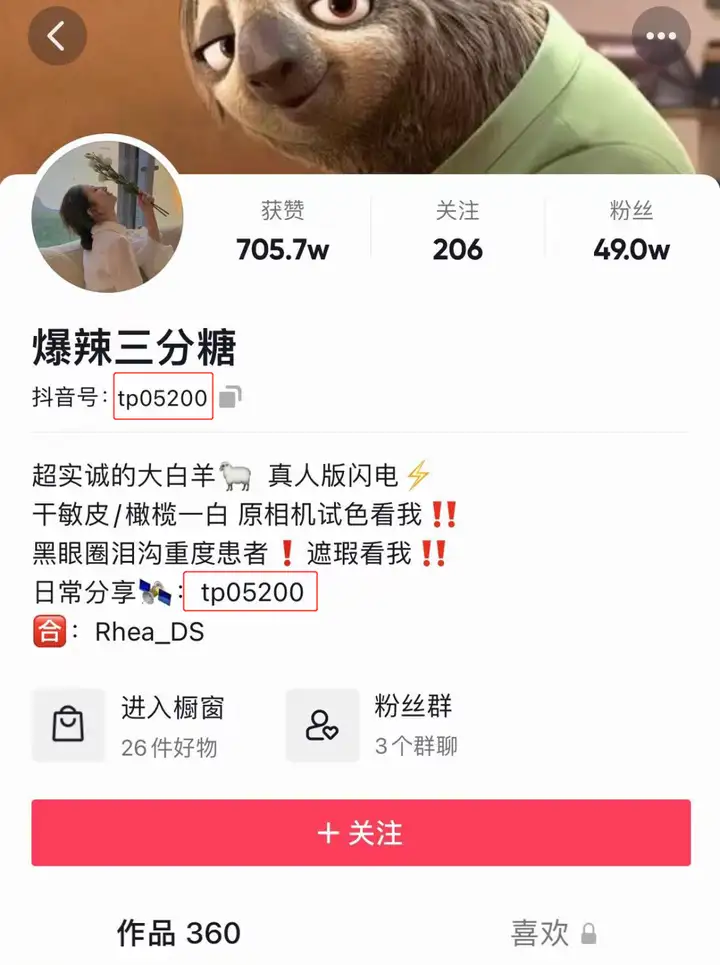This screenshot has height=965, width=720.
Task: Copy the Douyin ID tp05200
Action: (x=230, y=398)
